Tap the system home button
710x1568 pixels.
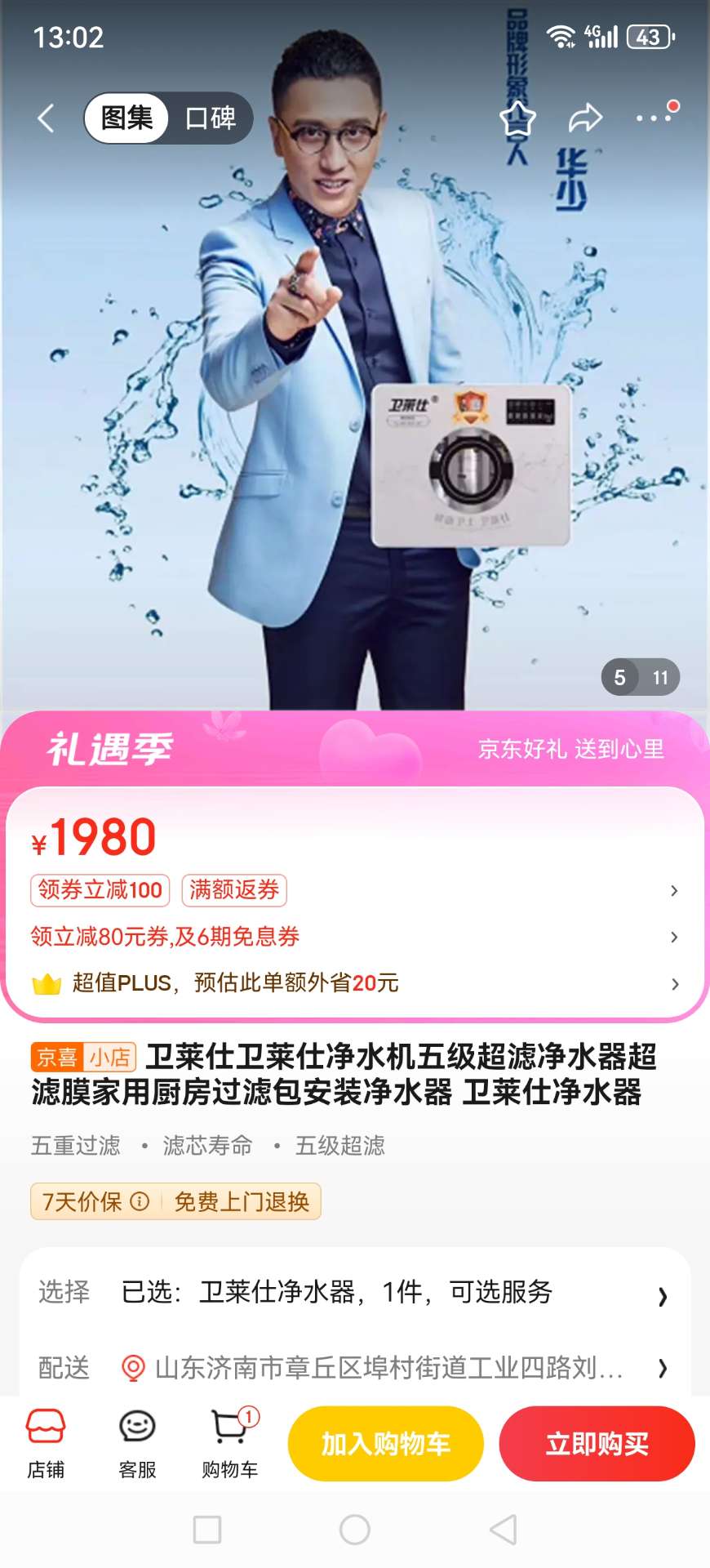pyautogui.click(x=354, y=1530)
